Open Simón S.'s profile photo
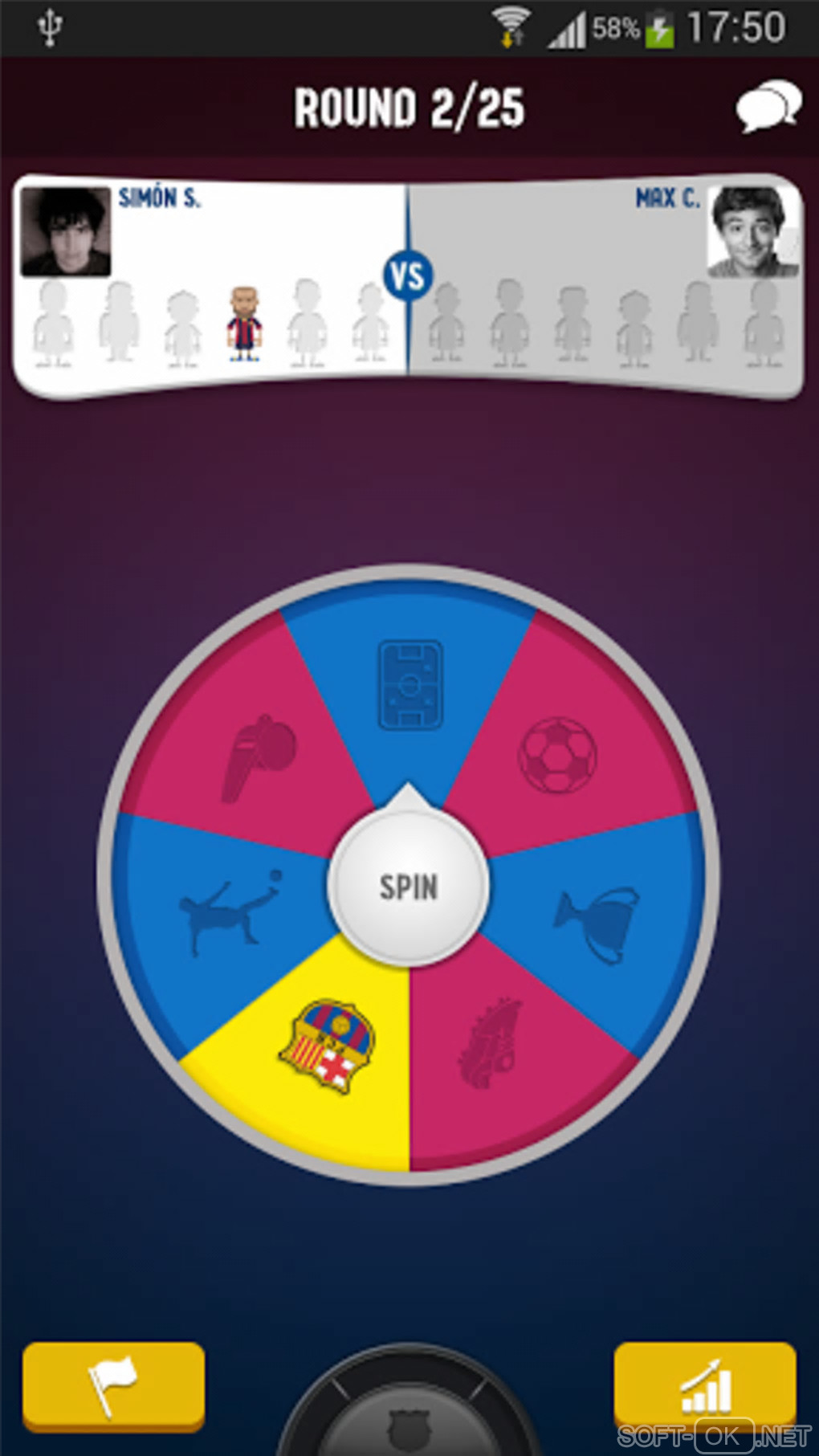 point(66,232)
